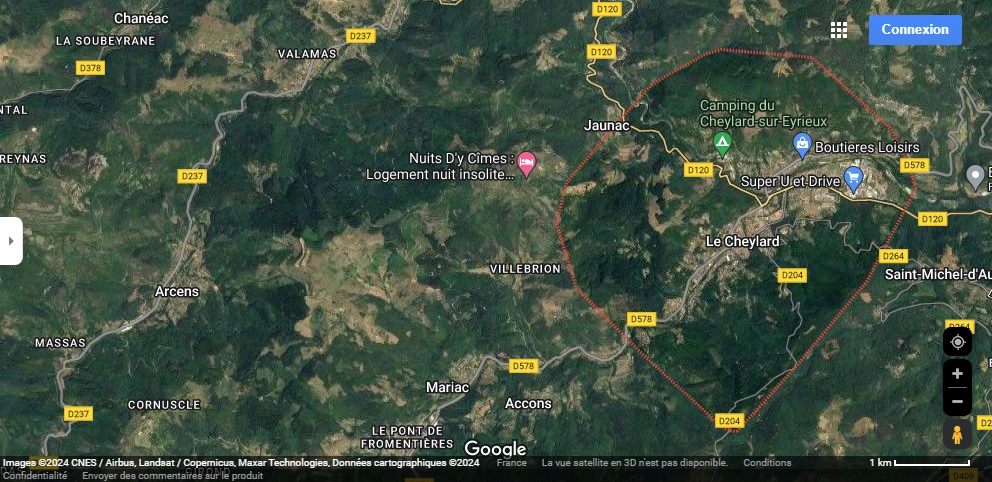Image resolution: width=992 pixels, height=482 pixels.
Task: Open Super U et Drive marker
Action: 853,180
